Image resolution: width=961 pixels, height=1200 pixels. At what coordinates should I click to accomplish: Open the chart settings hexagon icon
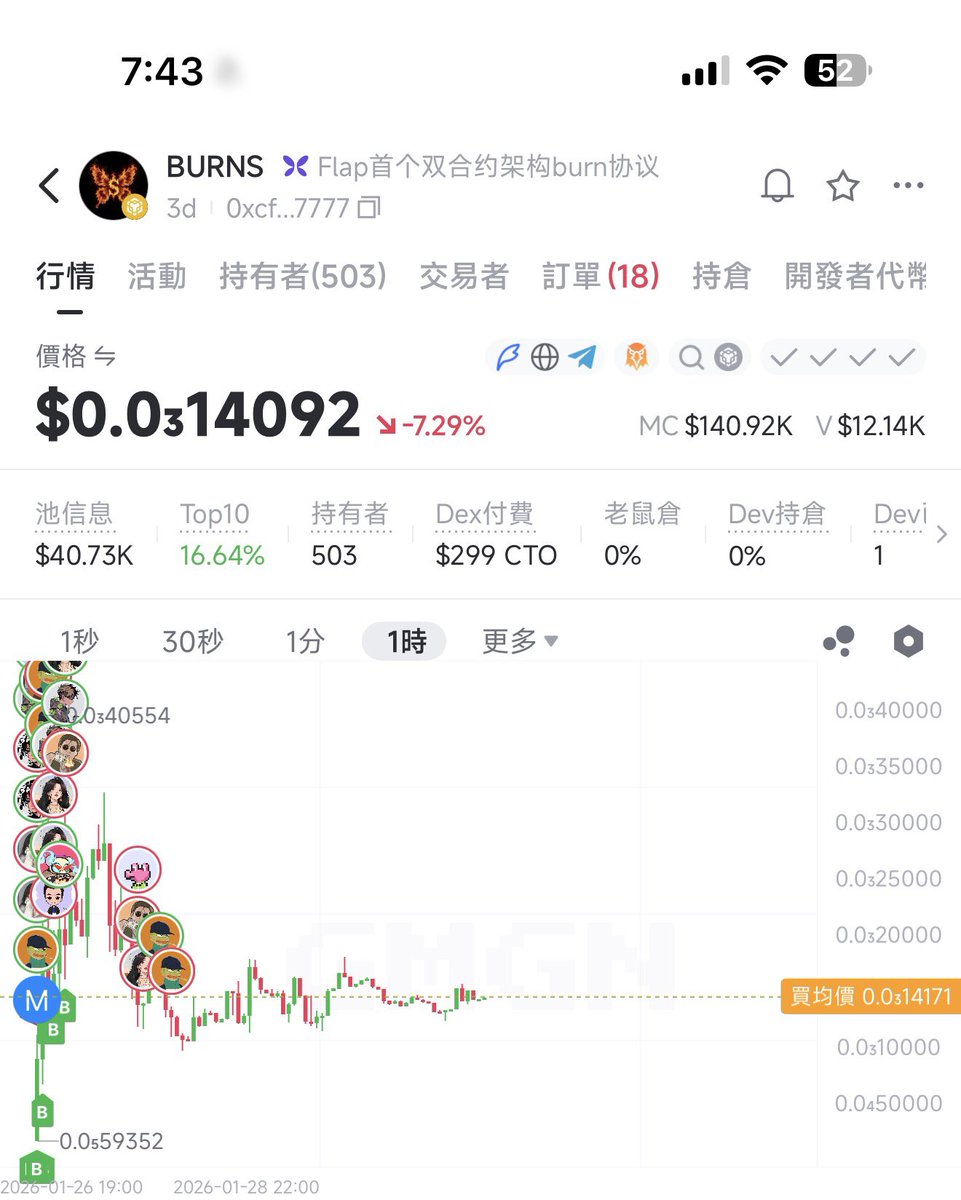[x=907, y=641]
